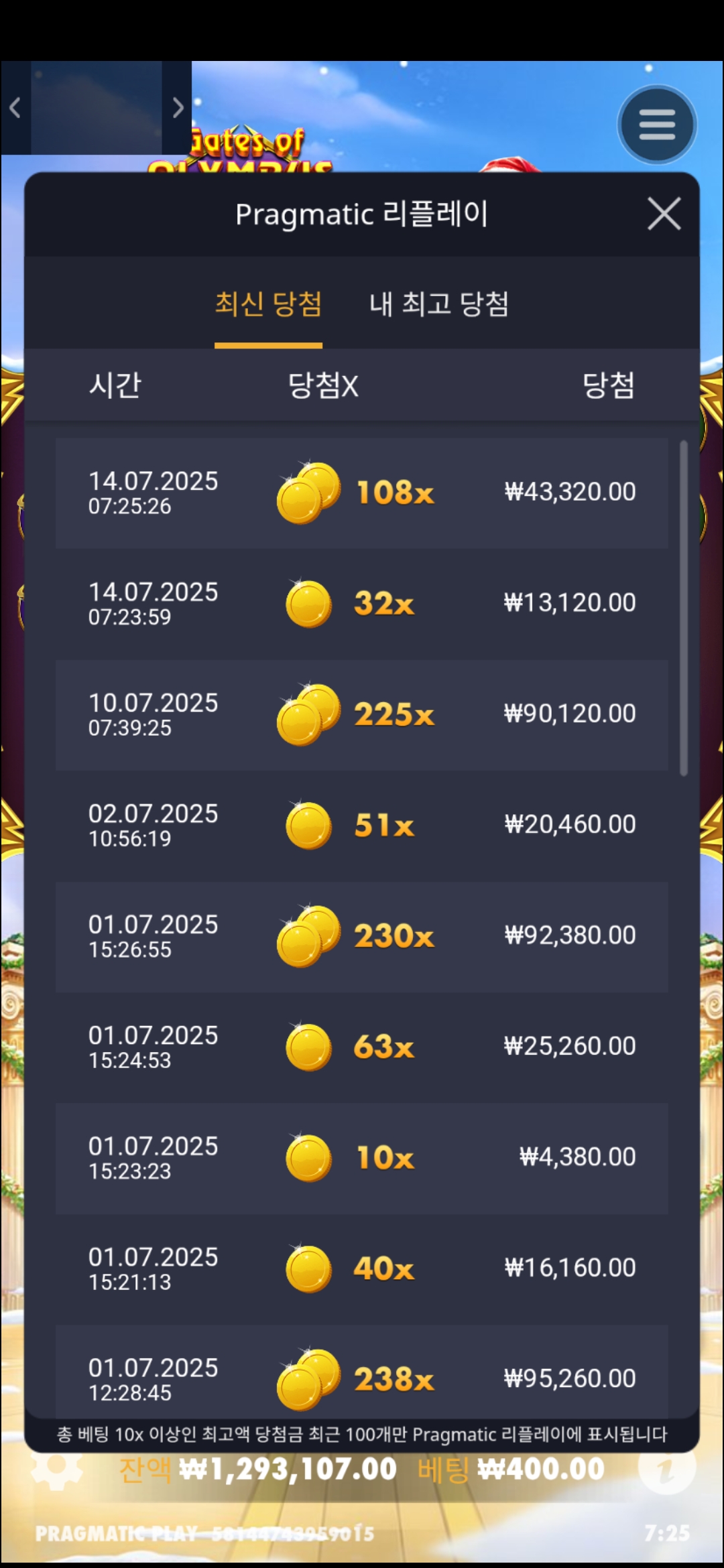Open replay of 108x win ₩43,320.00
Viewport: 724px width, 1568px height.
click(361, 493)
